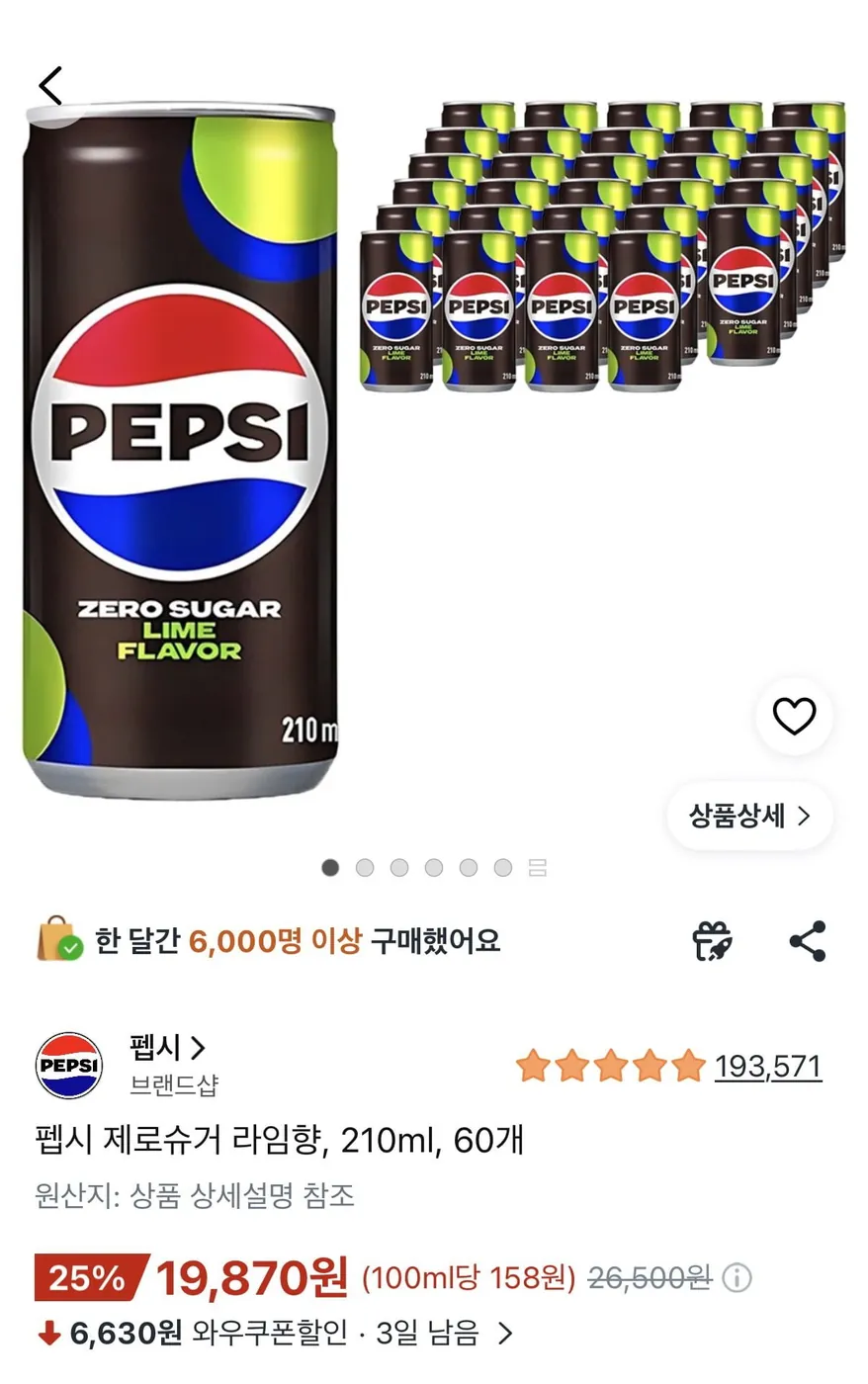Viewport: 868px width, 1384px height.
Task: Select the fourth carousel dot indicator
Action: (x=432, y=867)
